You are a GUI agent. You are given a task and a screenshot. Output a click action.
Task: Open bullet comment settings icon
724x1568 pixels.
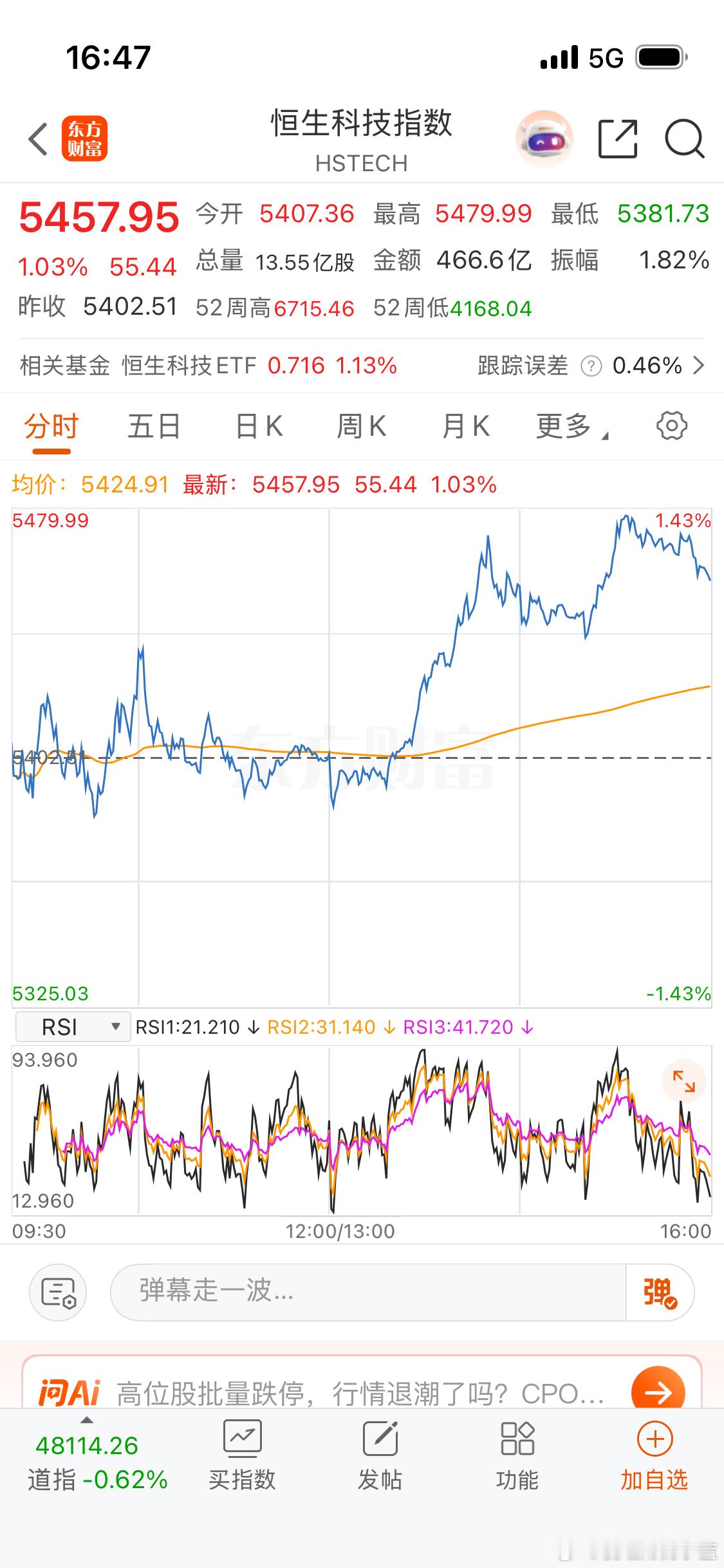59,1292
